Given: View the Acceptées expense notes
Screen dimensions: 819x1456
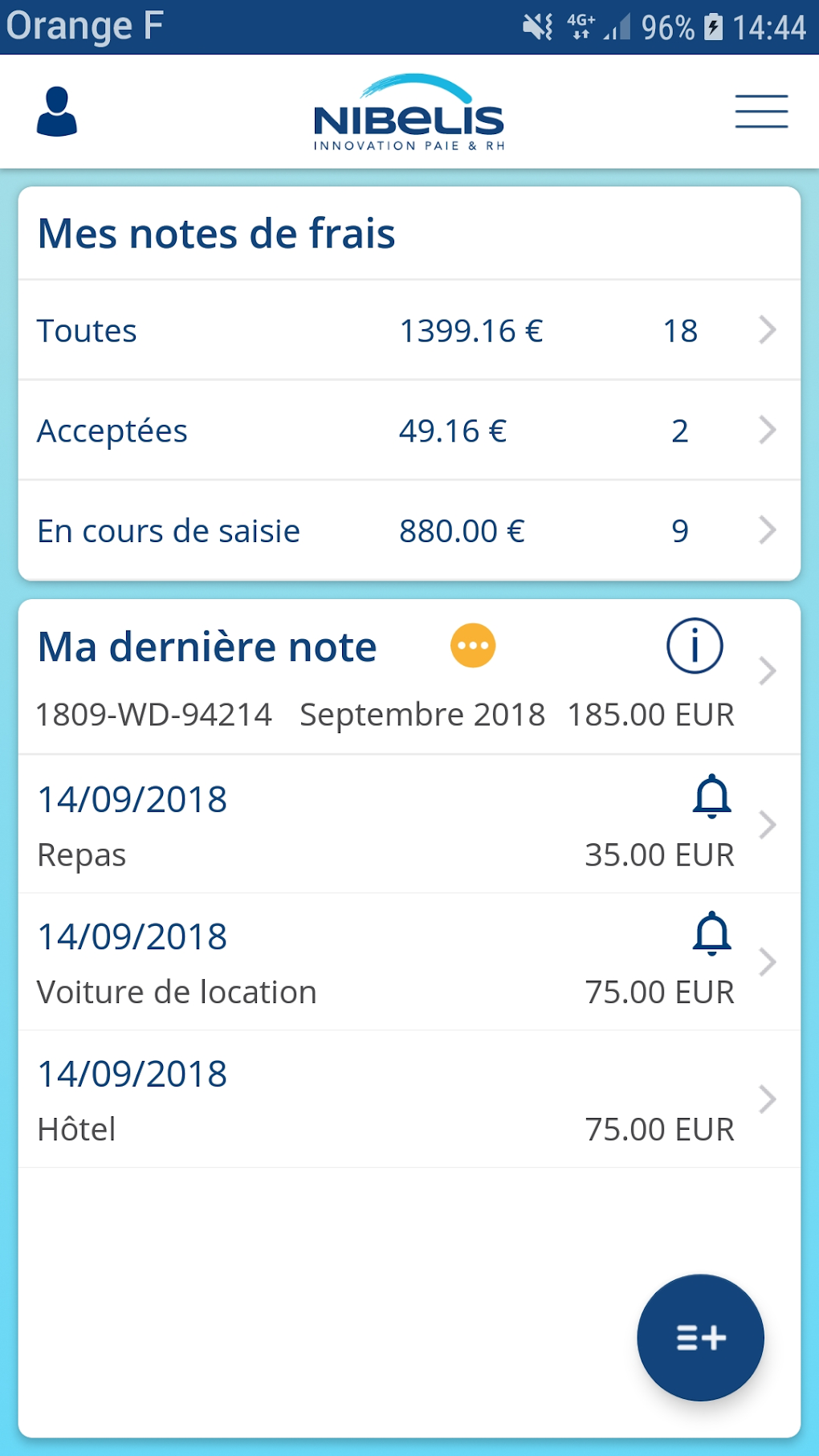Looking at the screenshot, I should coord(409,430).
